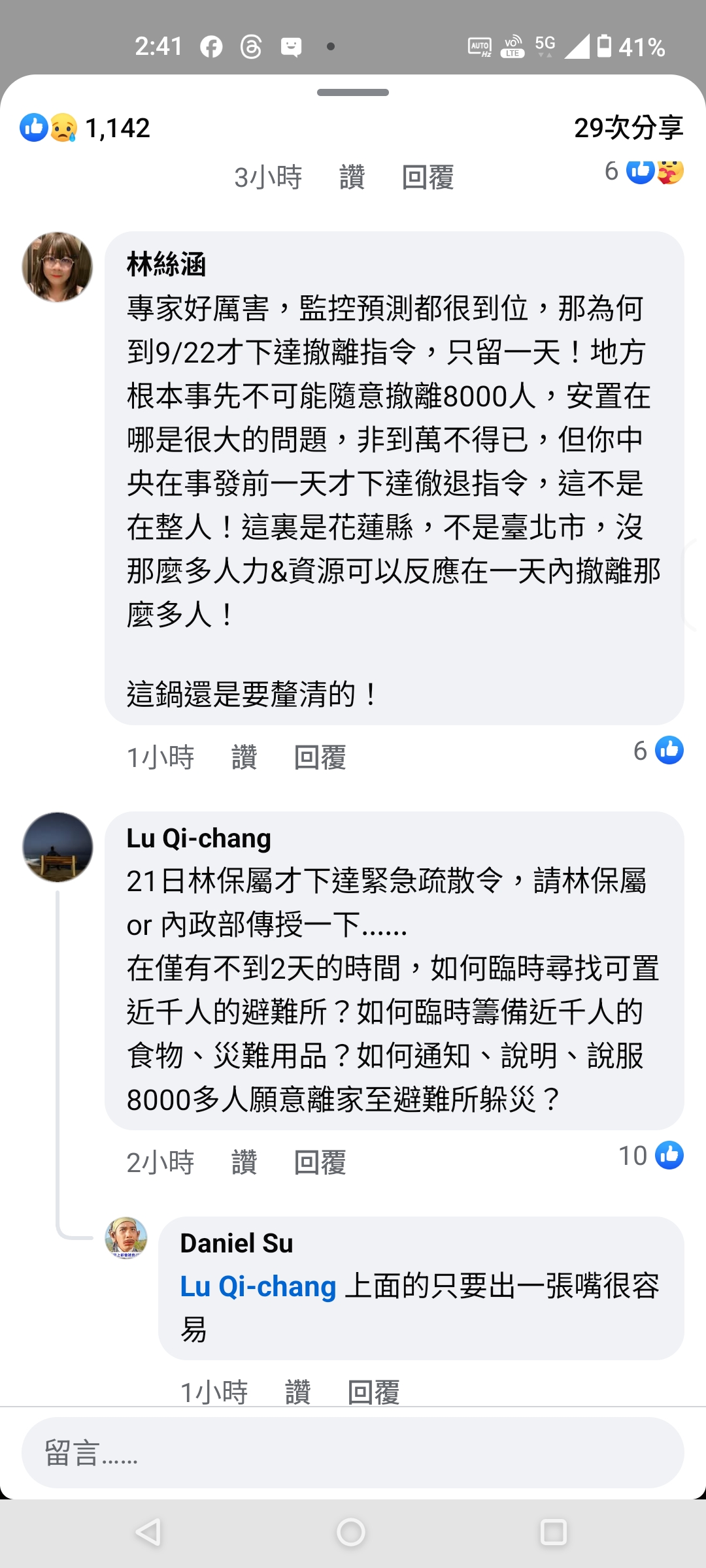Like 林絲涵's comment
The width and height of the screenshot is (706, 1568).
244,757
